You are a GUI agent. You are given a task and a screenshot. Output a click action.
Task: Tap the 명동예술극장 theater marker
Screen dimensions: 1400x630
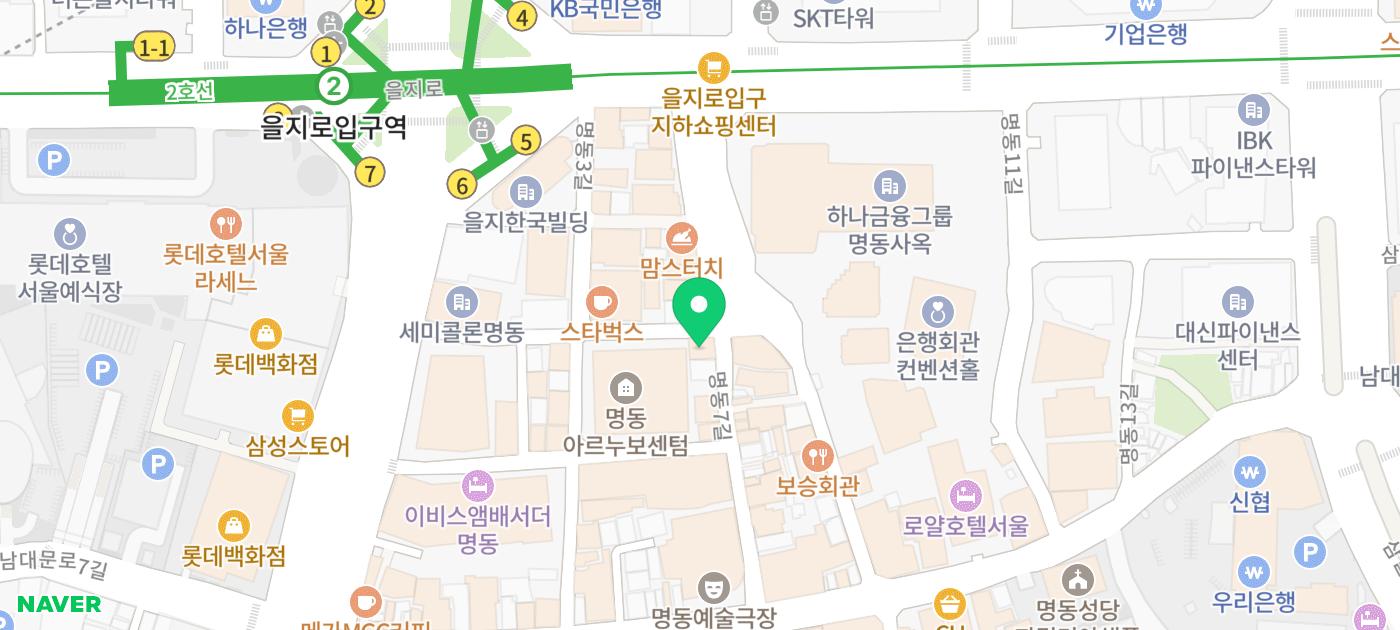click(713, 586)
